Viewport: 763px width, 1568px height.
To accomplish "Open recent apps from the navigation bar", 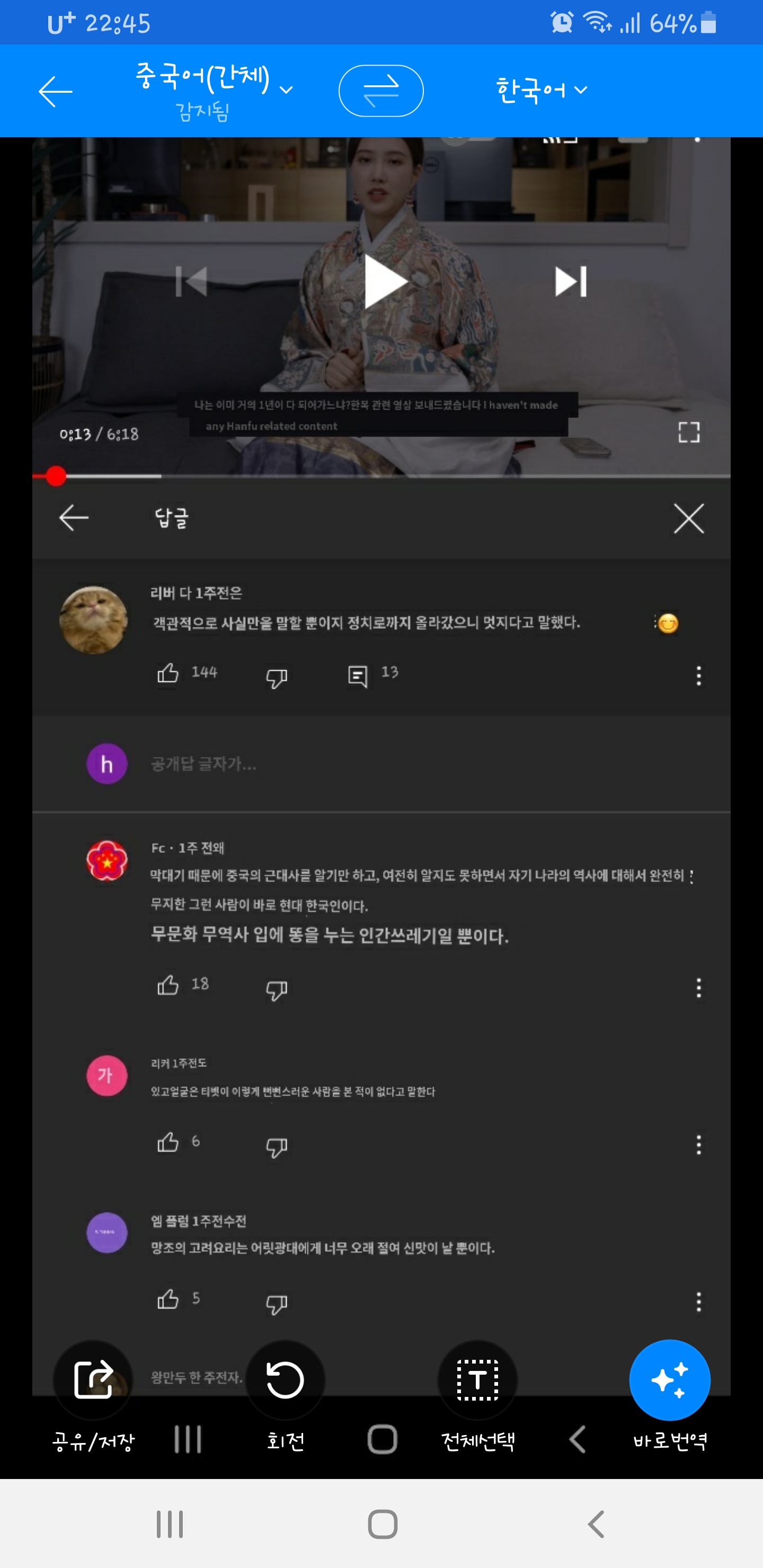I will pyautogui.click(x=170, y=1524).
